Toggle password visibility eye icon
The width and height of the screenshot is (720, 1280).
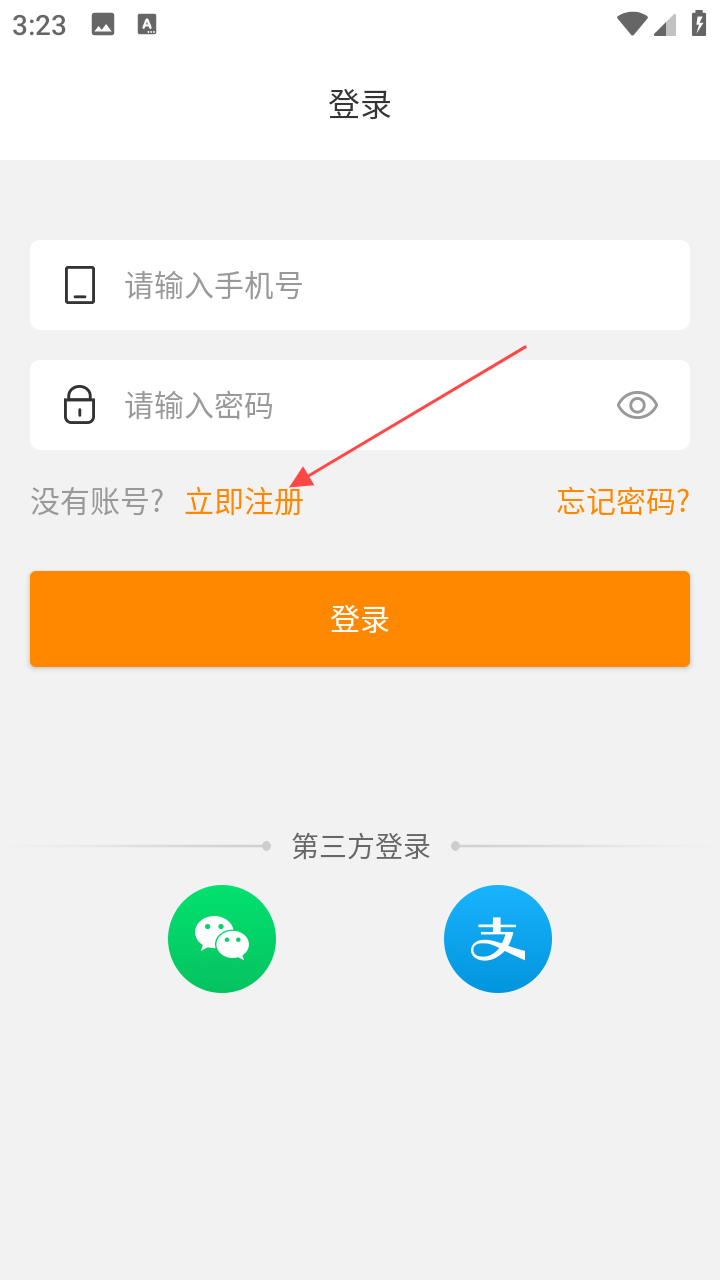pos(637,405)
